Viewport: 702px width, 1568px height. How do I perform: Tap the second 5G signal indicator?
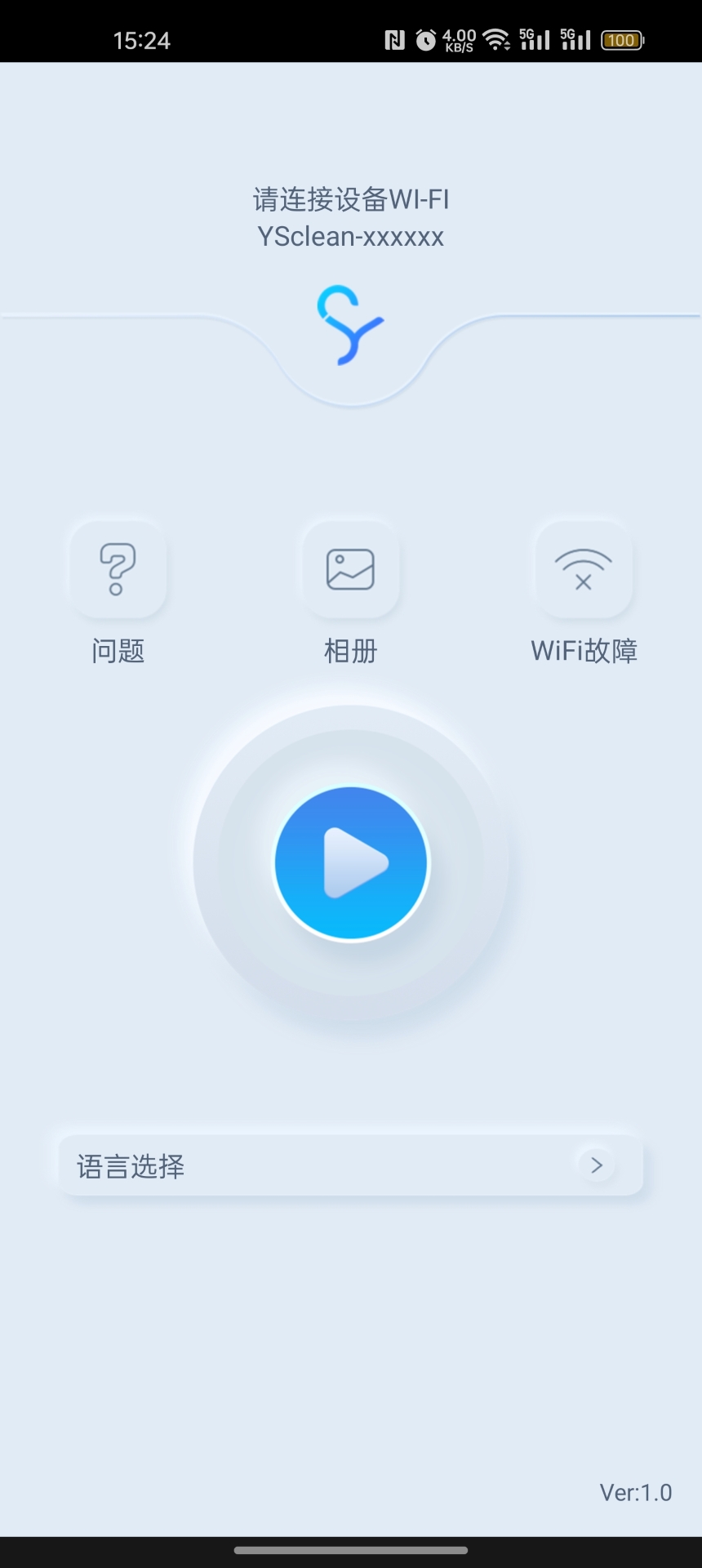[x=576, y=39]
